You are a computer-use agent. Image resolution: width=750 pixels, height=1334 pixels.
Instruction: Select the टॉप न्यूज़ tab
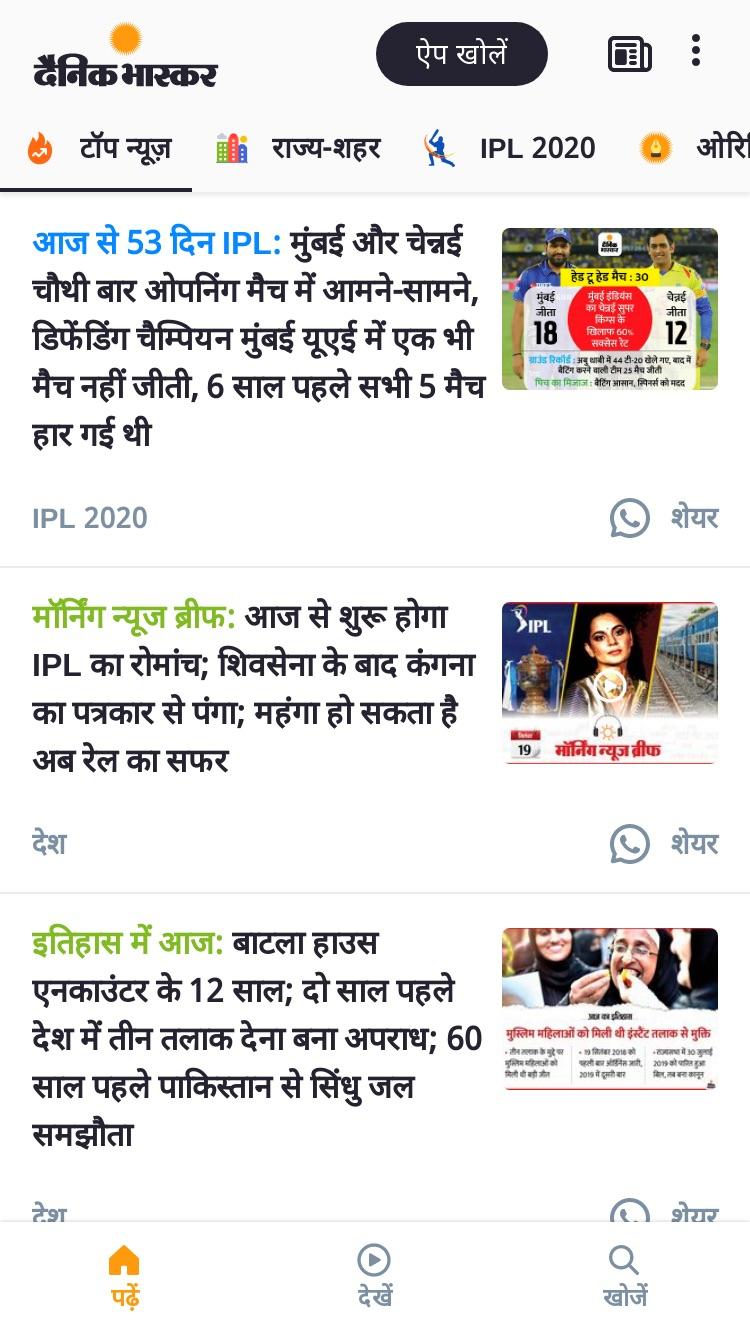(x=98, y=149)
